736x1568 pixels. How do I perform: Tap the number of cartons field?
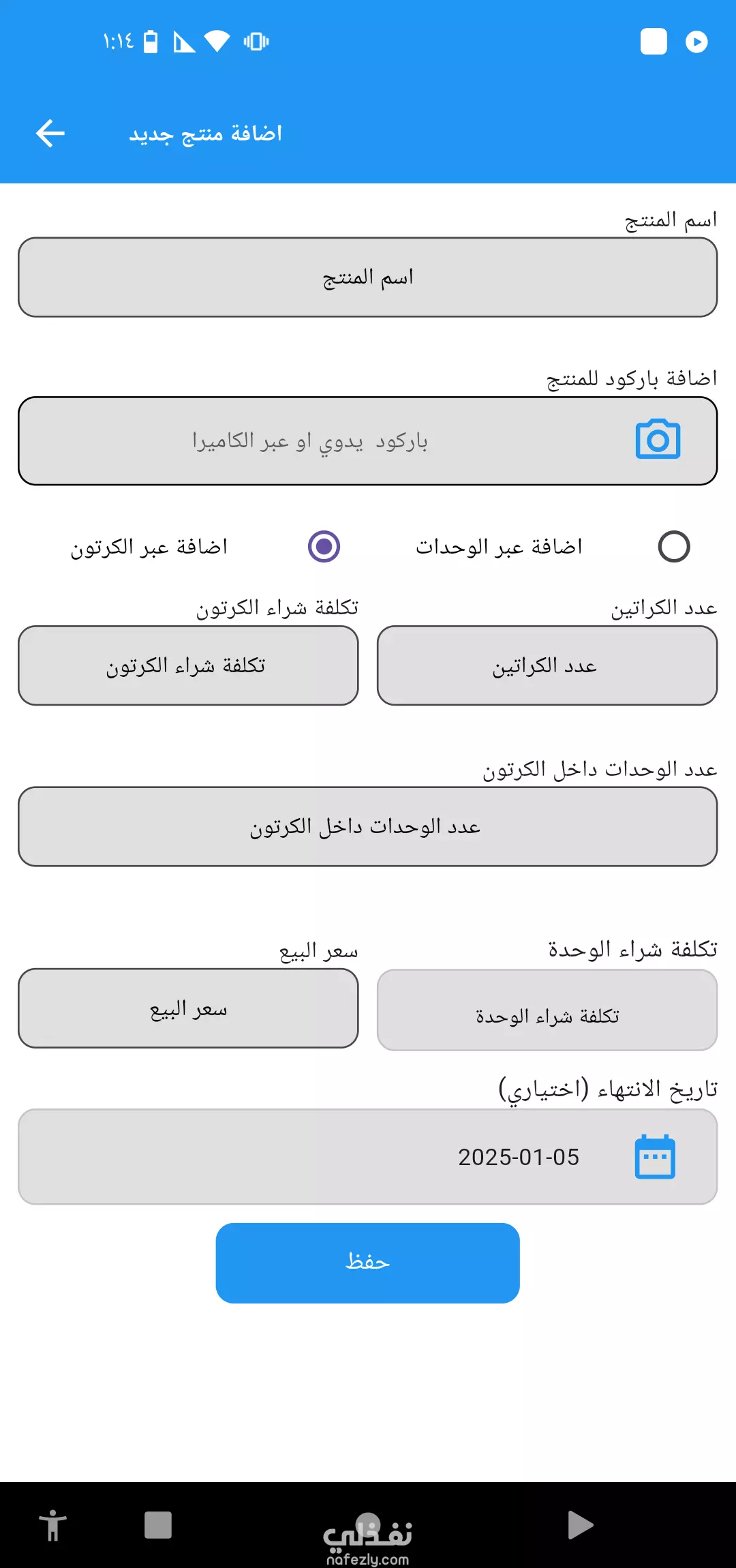pos(547,665)
